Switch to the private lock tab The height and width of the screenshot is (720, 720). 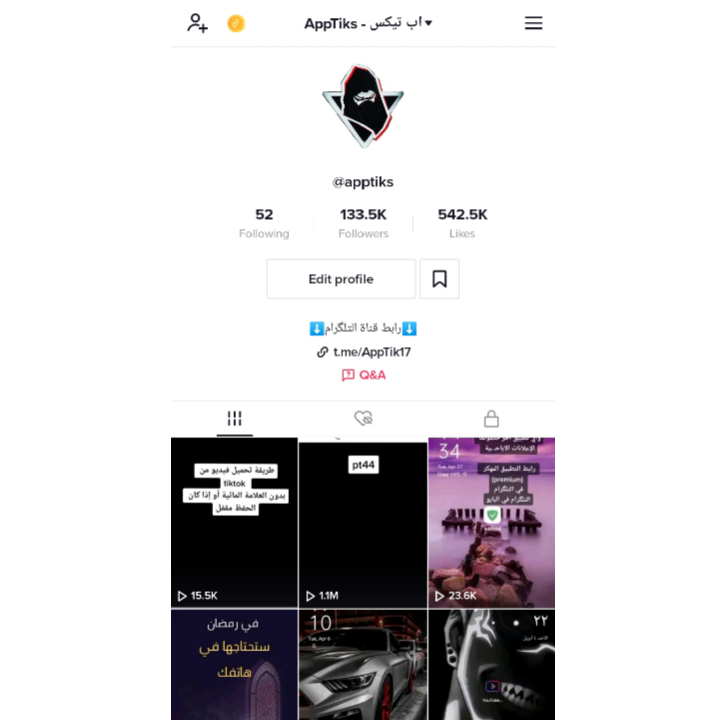491,418
